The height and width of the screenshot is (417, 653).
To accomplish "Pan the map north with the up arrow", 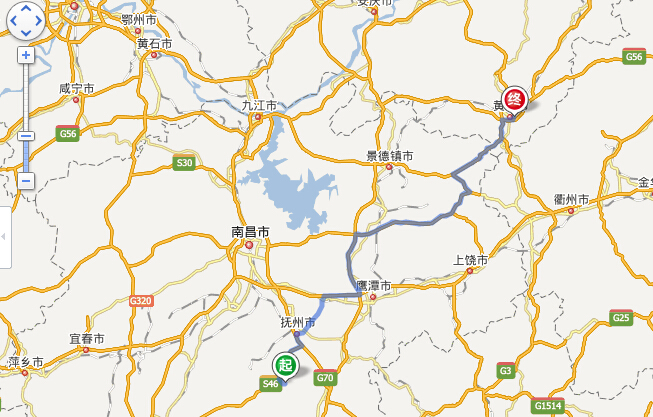I will tap(26, 7).
